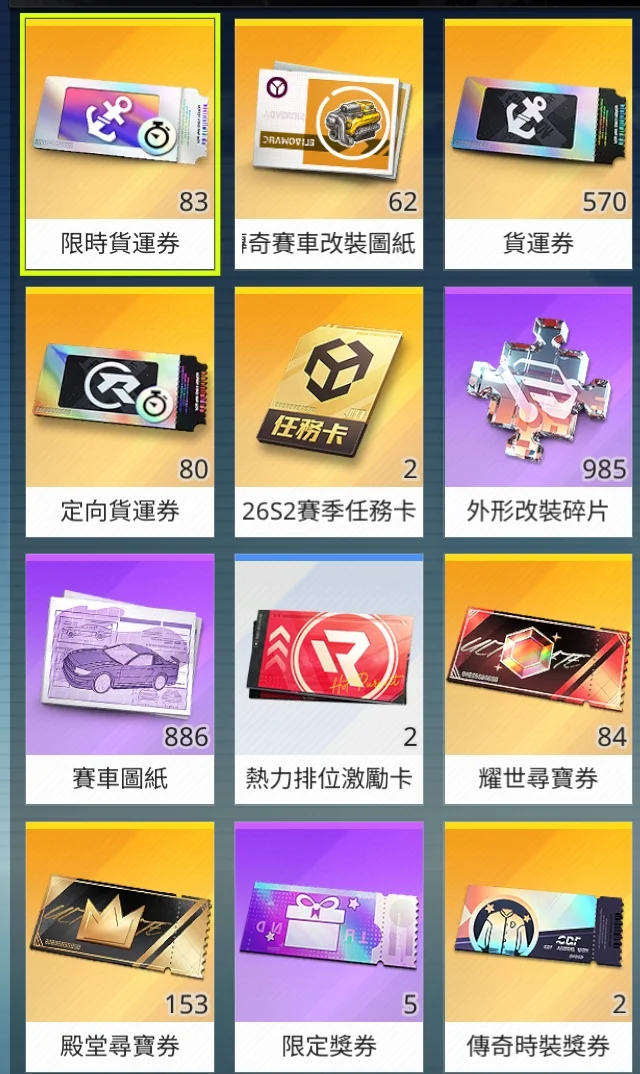Image resolution: width=640 pixels, height=1074 pixels.
Task: Select the 熱力排位激勵卡 item
Action: point(329,679)
